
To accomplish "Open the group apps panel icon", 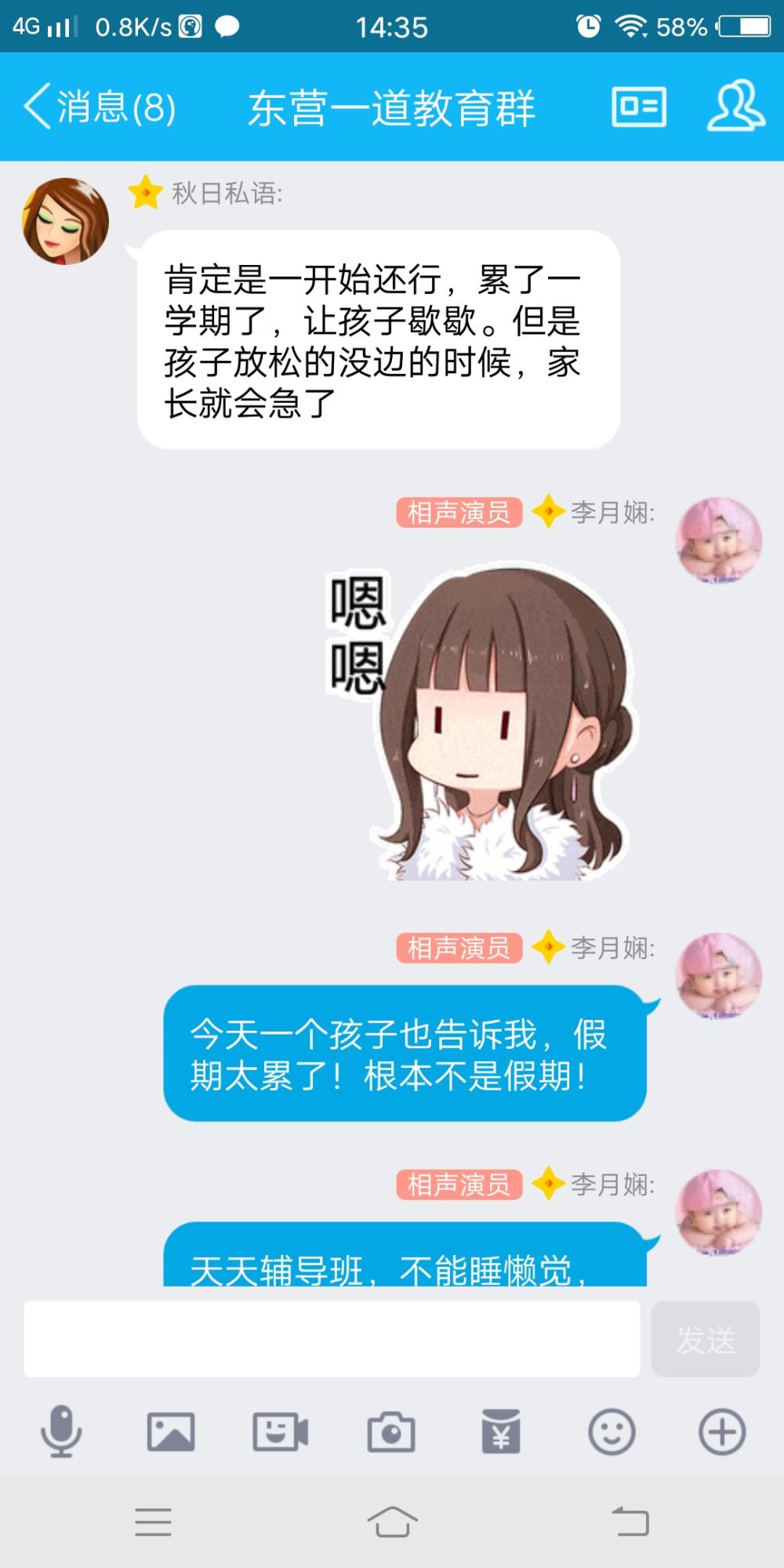I will [x=639, y=107].
